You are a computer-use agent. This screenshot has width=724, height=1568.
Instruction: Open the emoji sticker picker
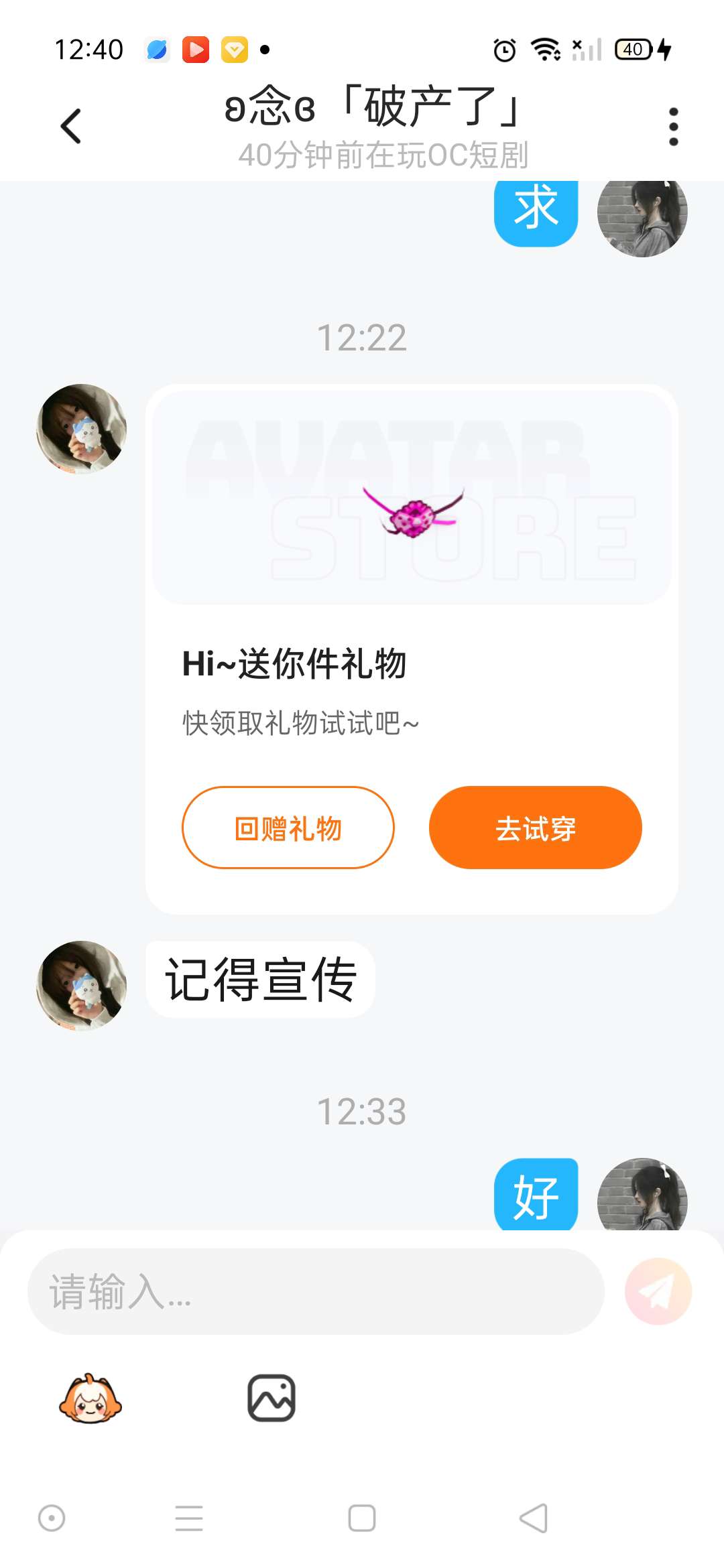tap(90, 1398)
